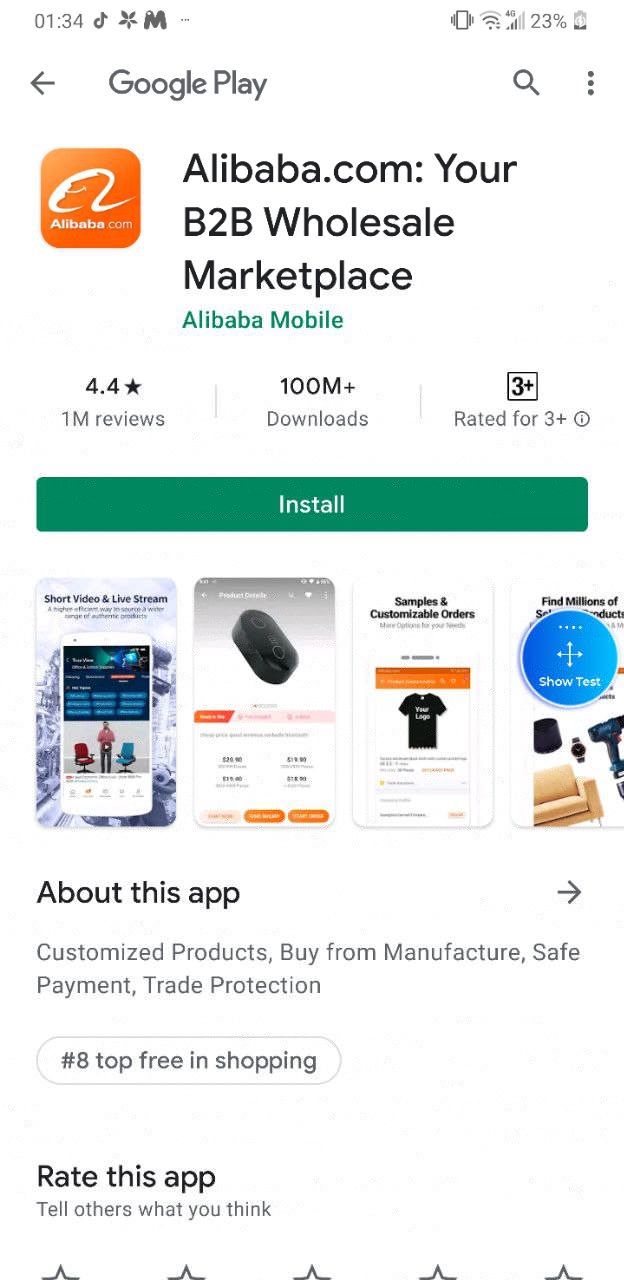The height and width of the screenshot is (1280, 624).
Task: View the 4.4 star rating and reviews
Action: click(x=113, y=401)
